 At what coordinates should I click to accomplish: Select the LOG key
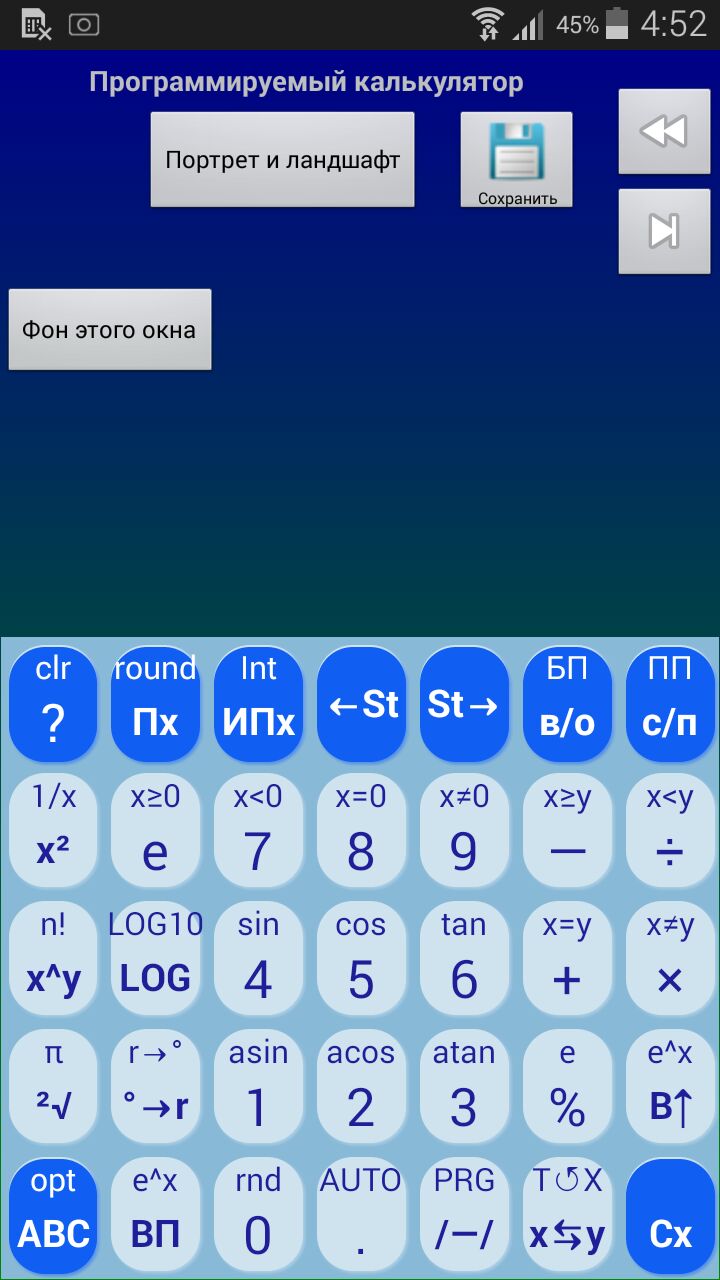click(x=156, y=960)
